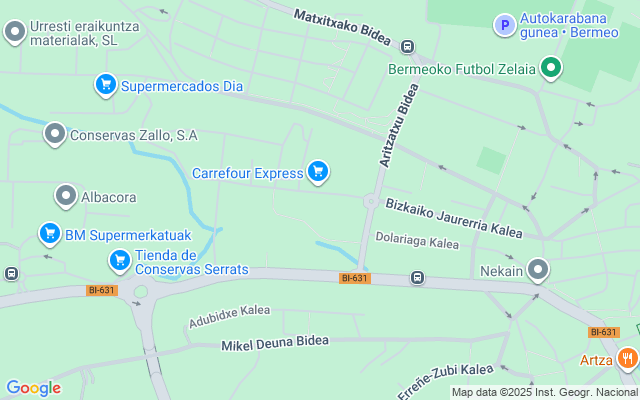640x400 pixels.
Task: Select the Bermeoko Futbol Zelaia pin
Action: [x=550, y=69]
